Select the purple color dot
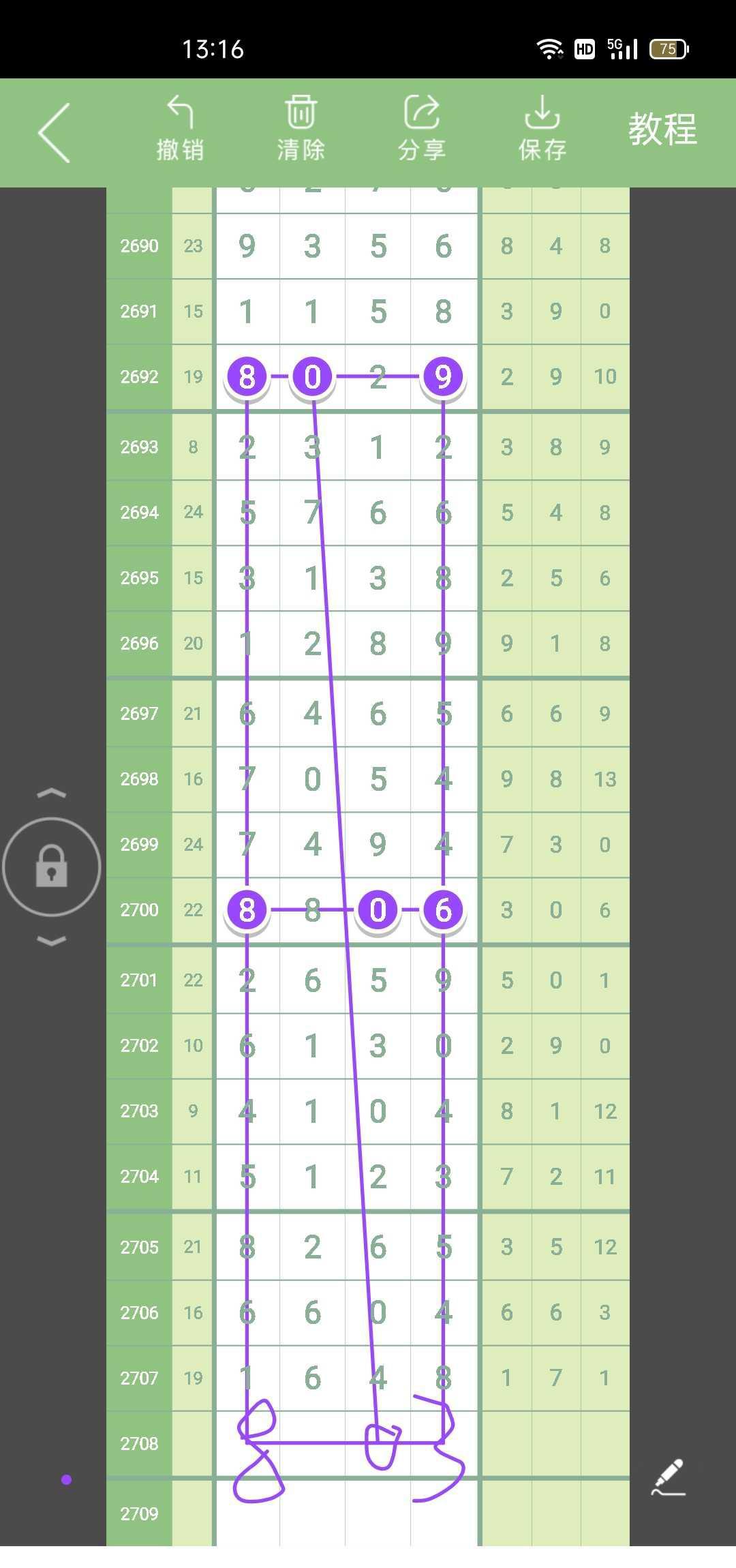This screenshot has height=1568, width=736. [x=66, y=1479]
